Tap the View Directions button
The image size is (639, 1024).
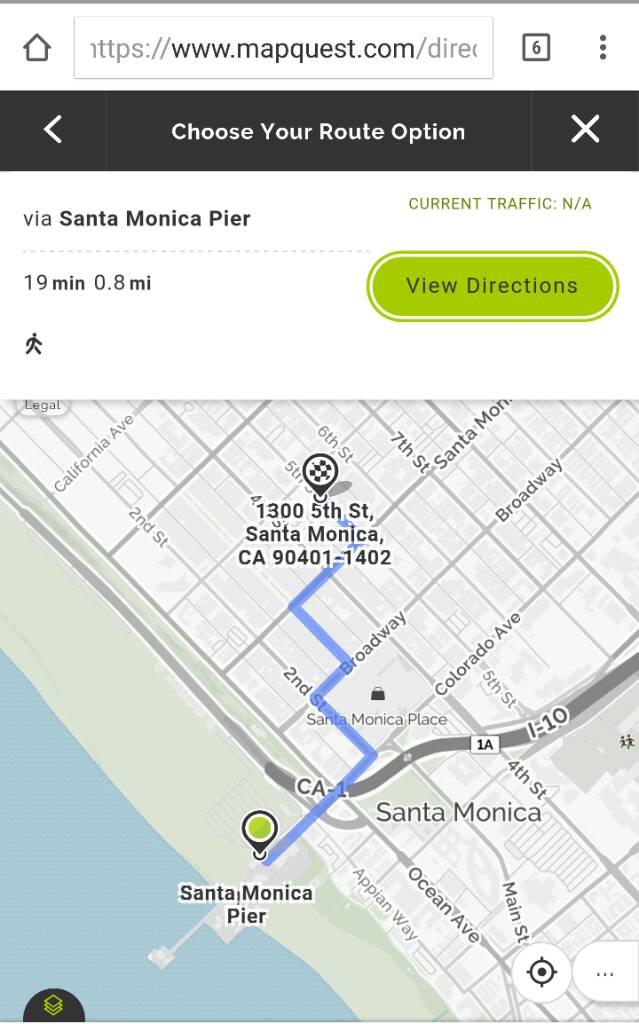[492, 286]
